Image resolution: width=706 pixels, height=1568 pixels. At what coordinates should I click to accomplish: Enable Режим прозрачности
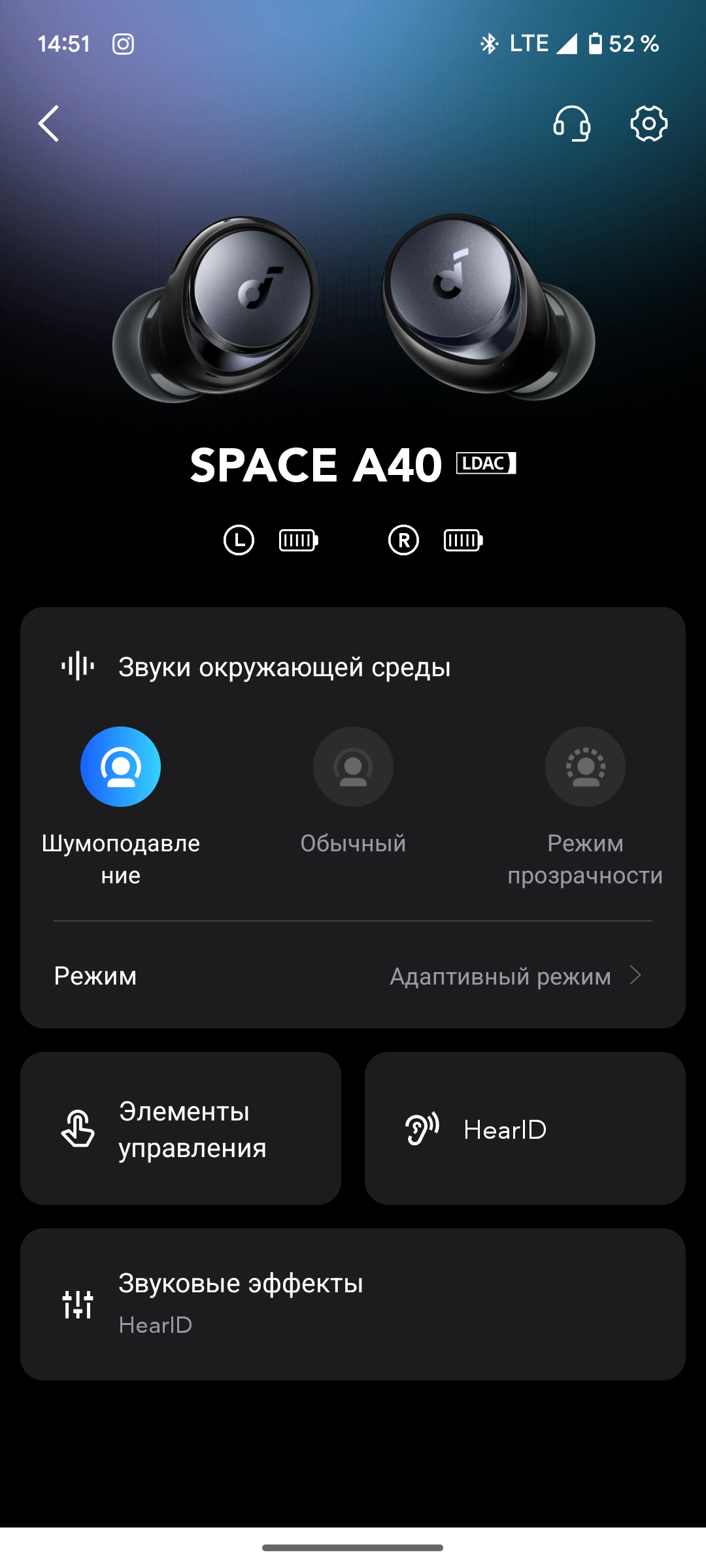click(585, 767)
